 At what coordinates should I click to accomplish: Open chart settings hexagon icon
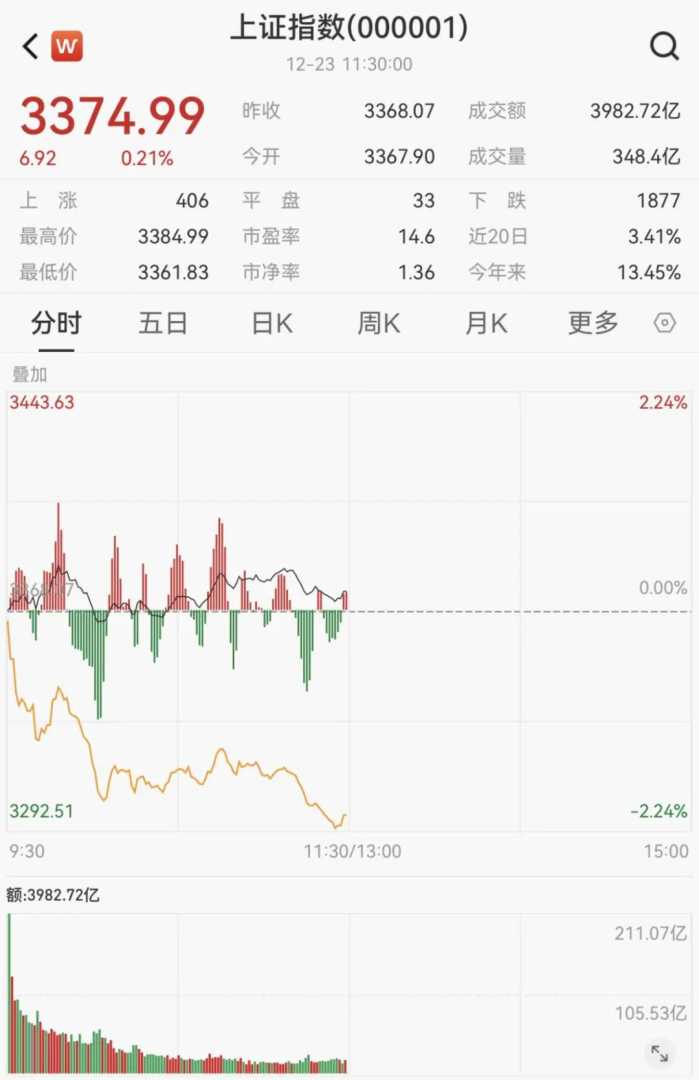[665, 323]
